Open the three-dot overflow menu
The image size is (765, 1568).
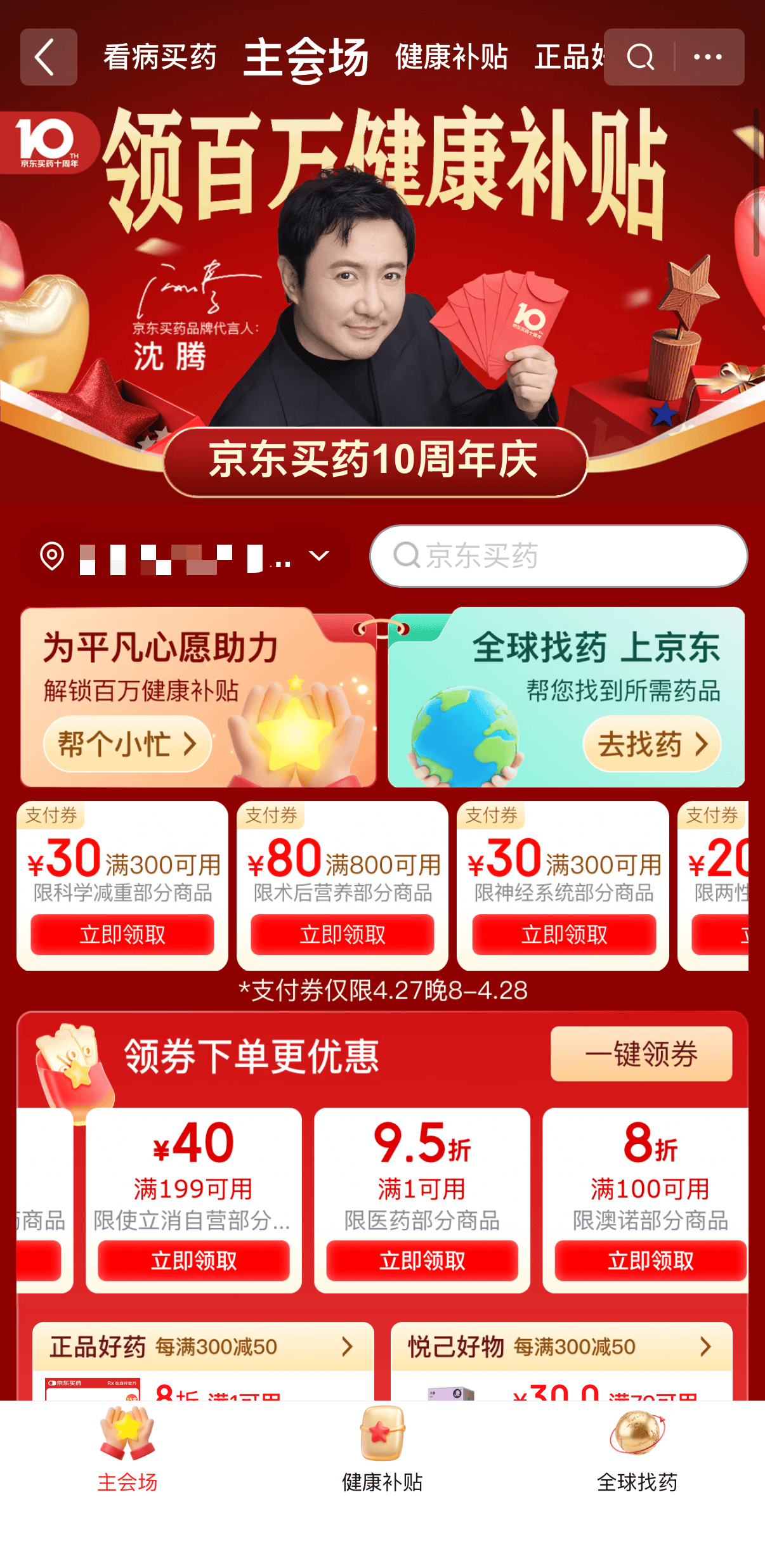click(708, 57)
